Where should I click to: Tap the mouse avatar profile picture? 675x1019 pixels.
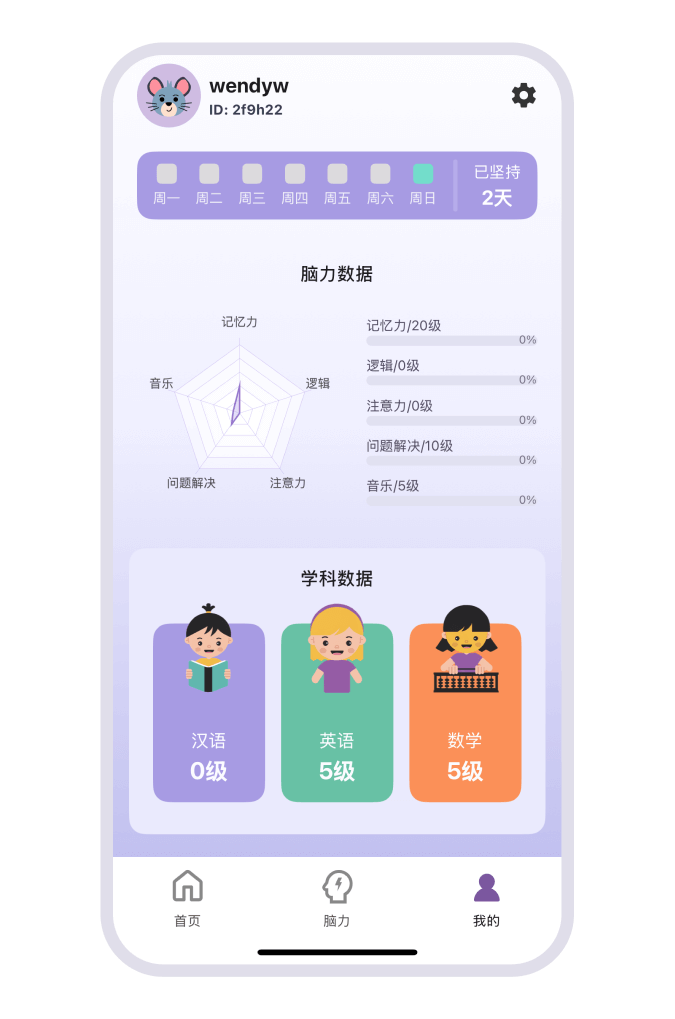point(169,96)
